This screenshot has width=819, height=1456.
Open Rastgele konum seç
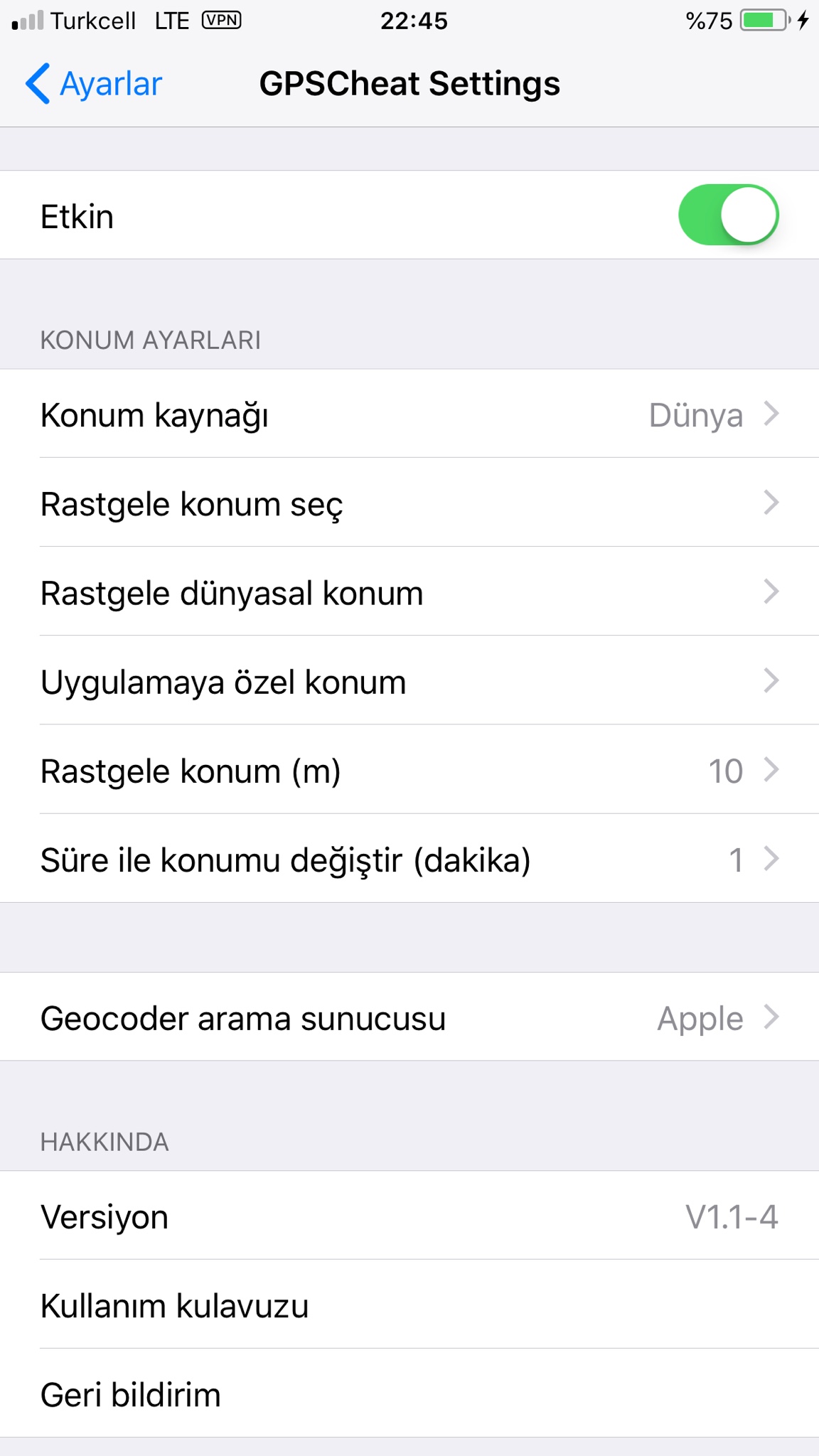409,503
